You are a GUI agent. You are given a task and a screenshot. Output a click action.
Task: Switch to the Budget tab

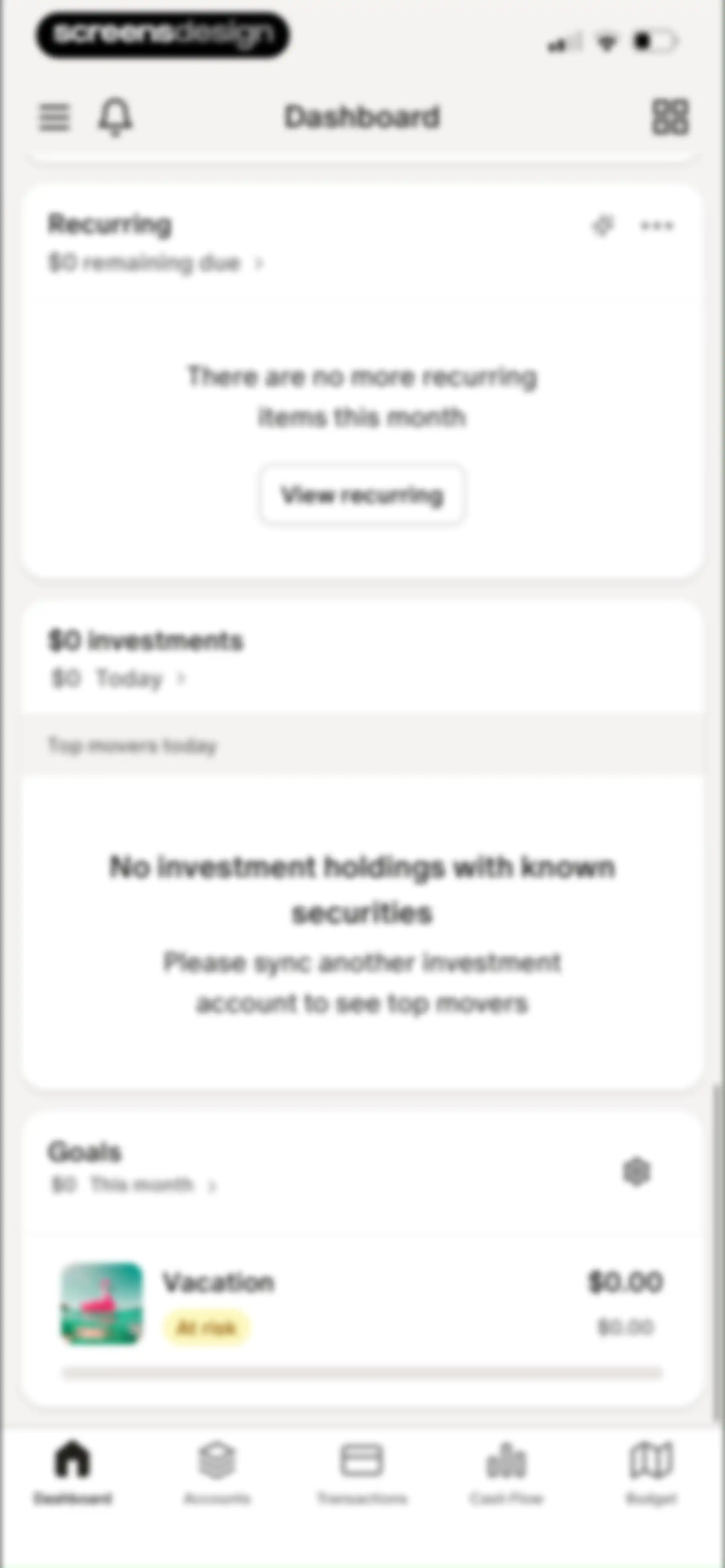(x=651, y=1471)
